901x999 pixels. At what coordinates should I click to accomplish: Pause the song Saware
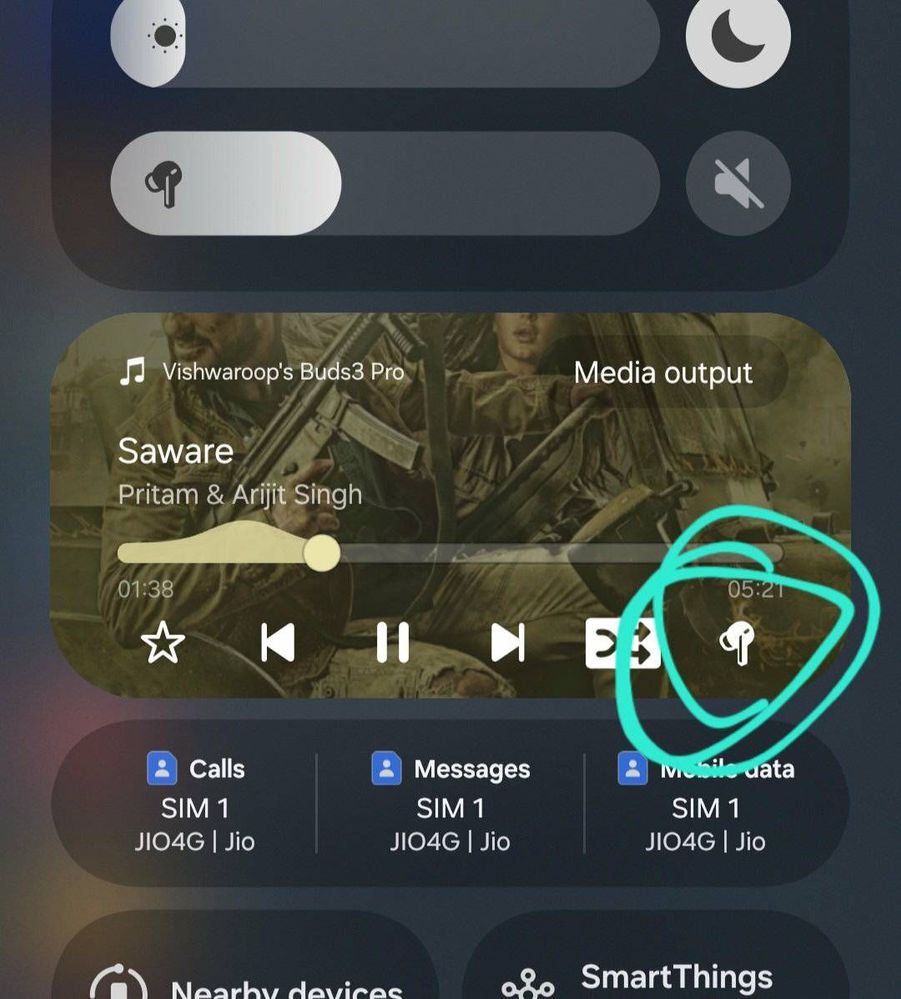(392, 643)
